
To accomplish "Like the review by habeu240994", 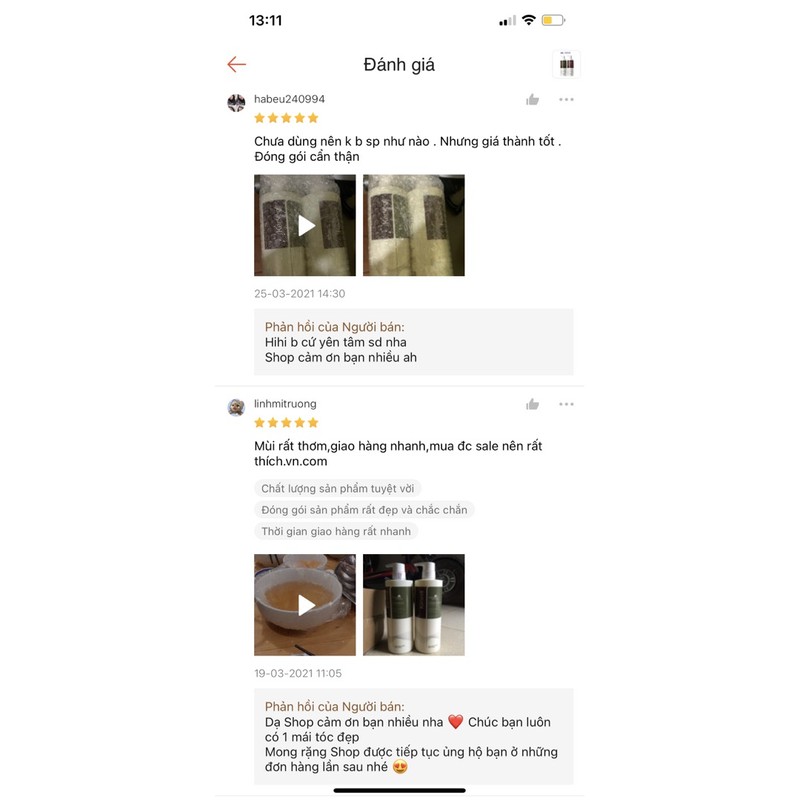I will [x=533, y=100].
